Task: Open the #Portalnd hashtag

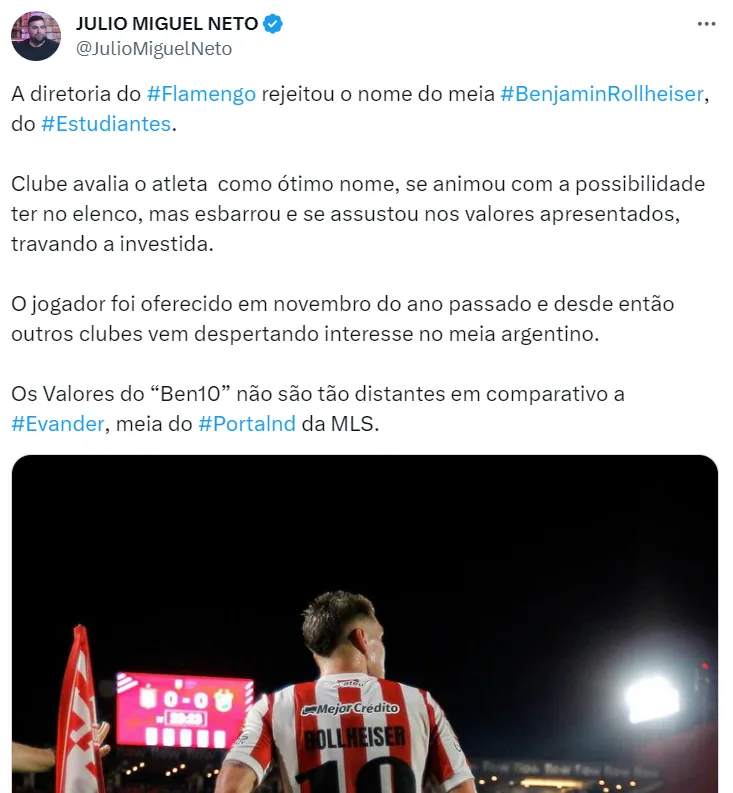Action: (247, 423)
